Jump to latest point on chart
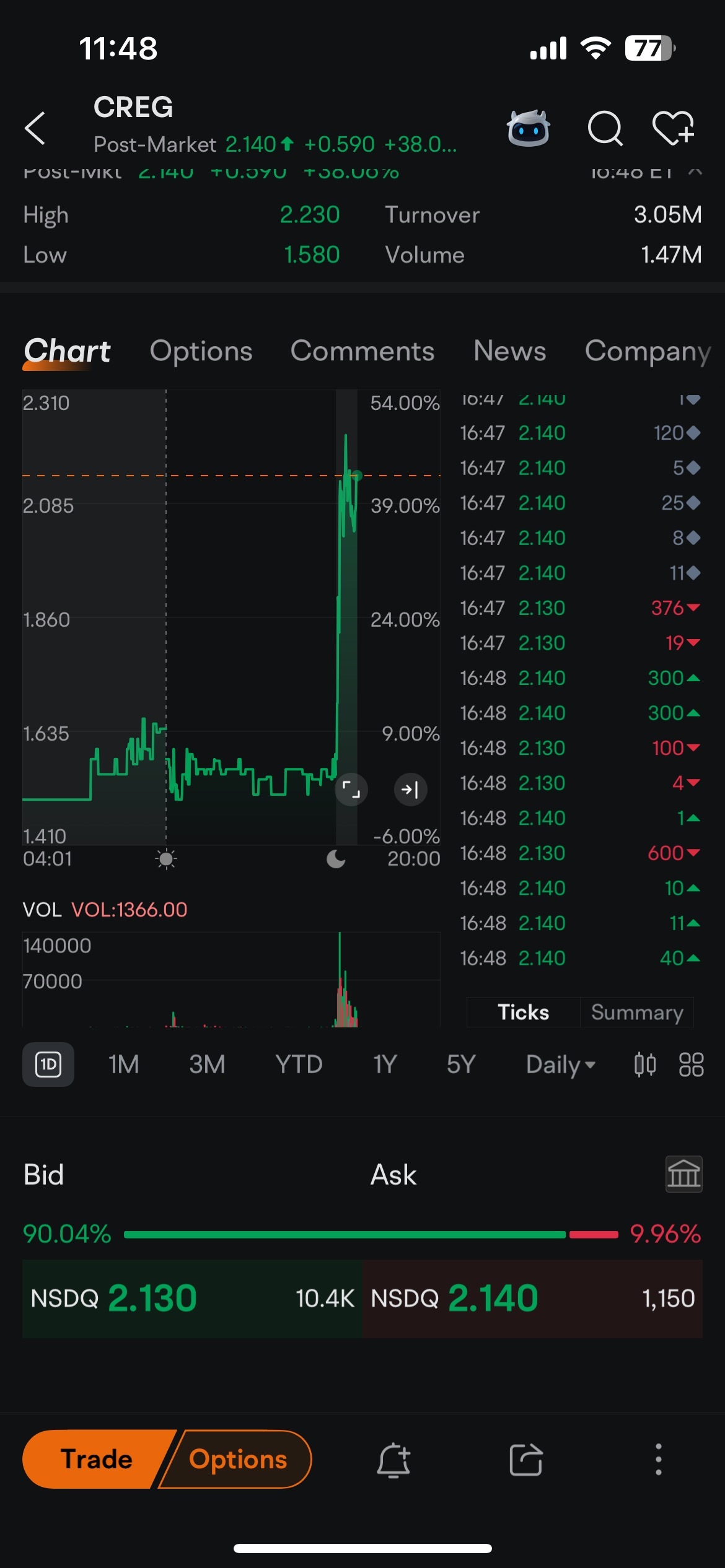The height and width of the screenshot is (1568, 725). pyautogui.click(x=410, y=790)
